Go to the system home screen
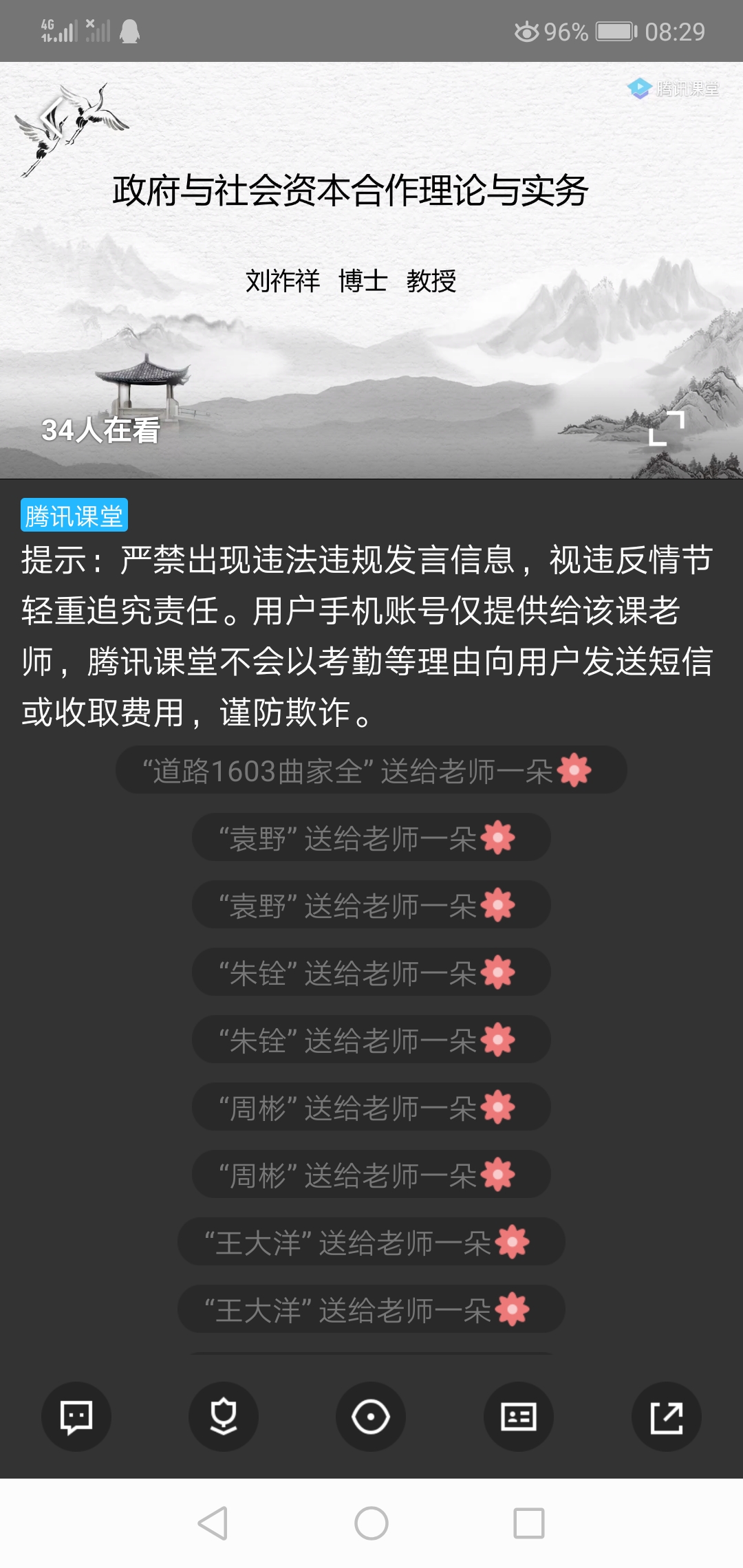 click(x=371, y=1523)
